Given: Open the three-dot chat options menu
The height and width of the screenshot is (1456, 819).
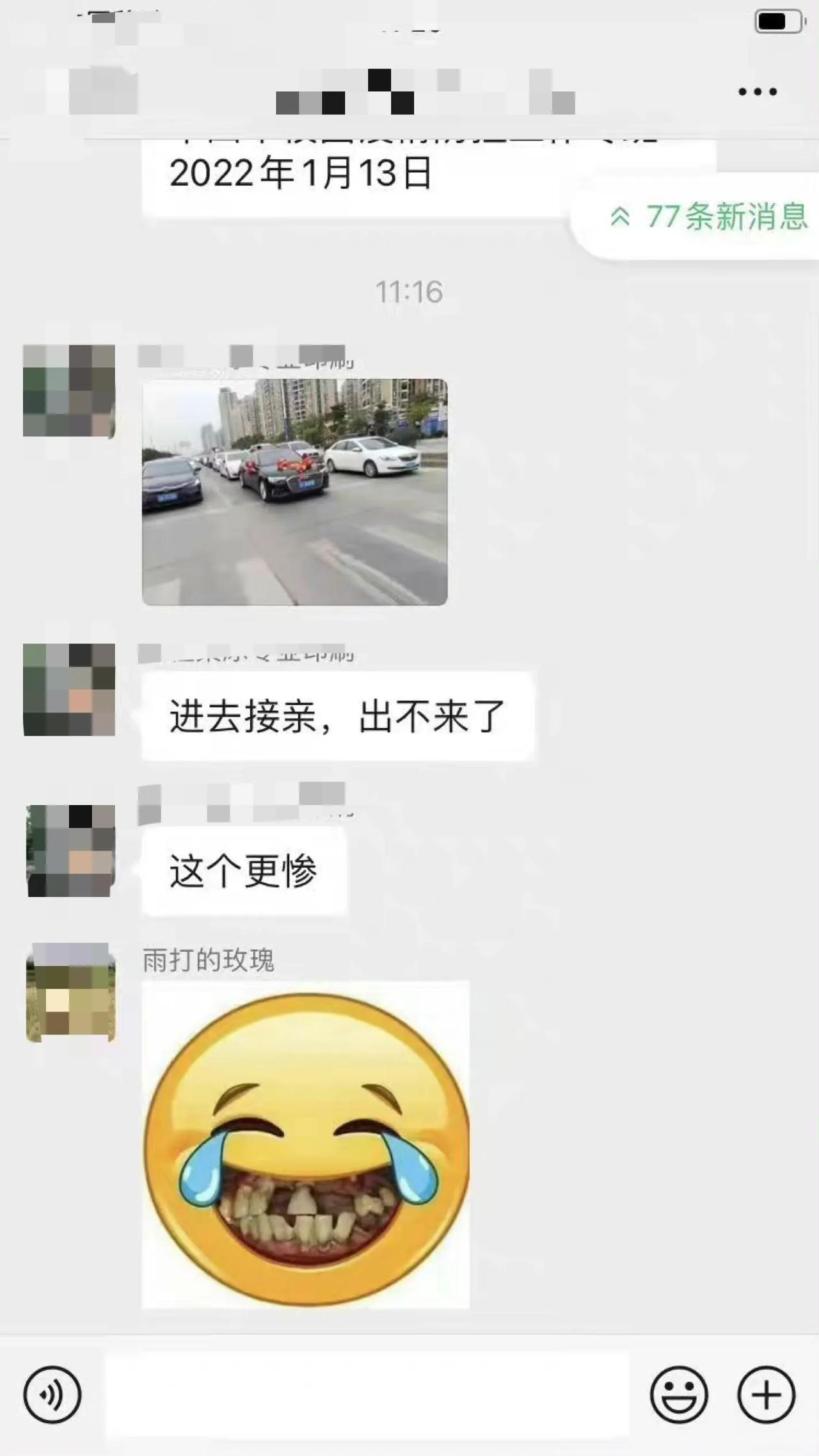Looking at the screenshot, I should click(x=757, y=92).
